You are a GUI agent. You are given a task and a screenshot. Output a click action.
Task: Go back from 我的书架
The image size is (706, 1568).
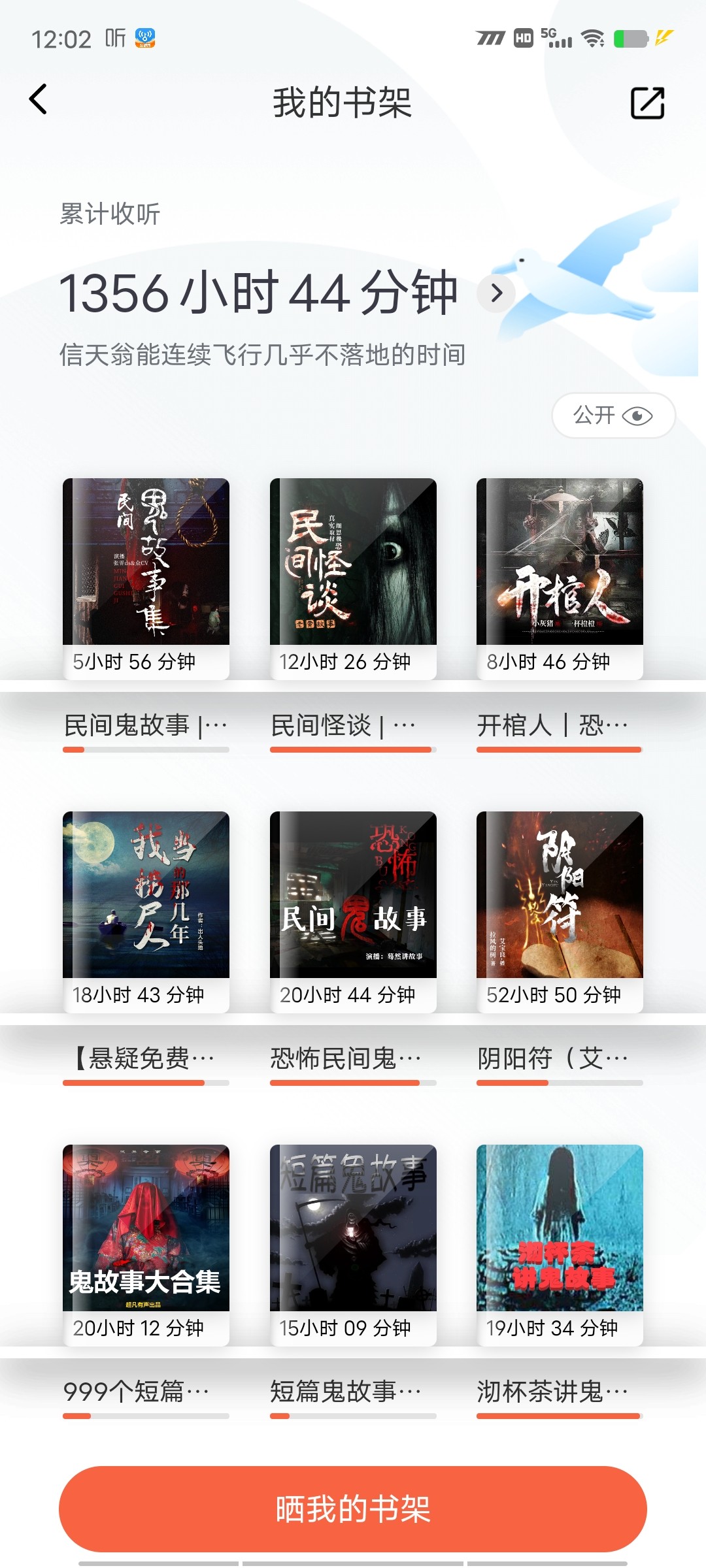click(x=39, y=99)
